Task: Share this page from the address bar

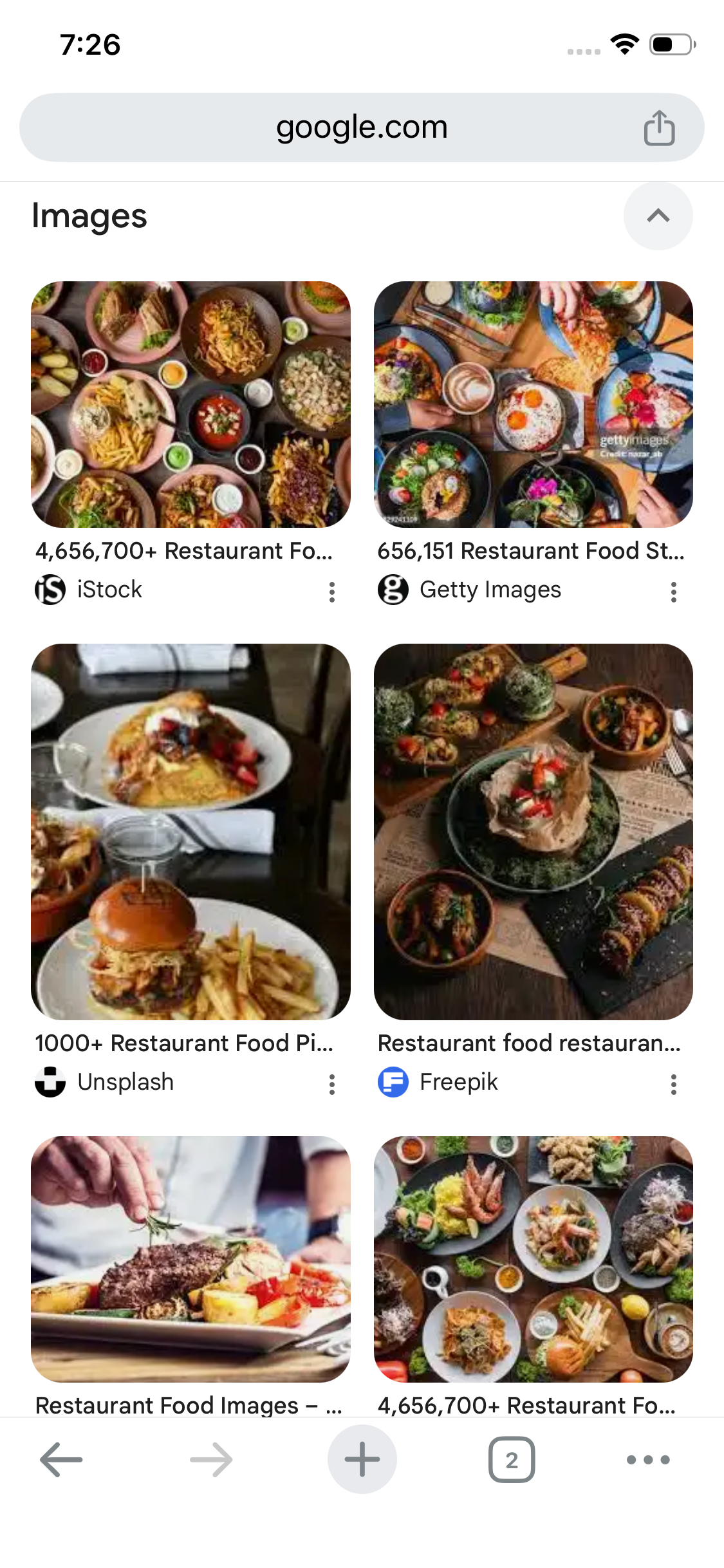Action: tap(659, 128)
